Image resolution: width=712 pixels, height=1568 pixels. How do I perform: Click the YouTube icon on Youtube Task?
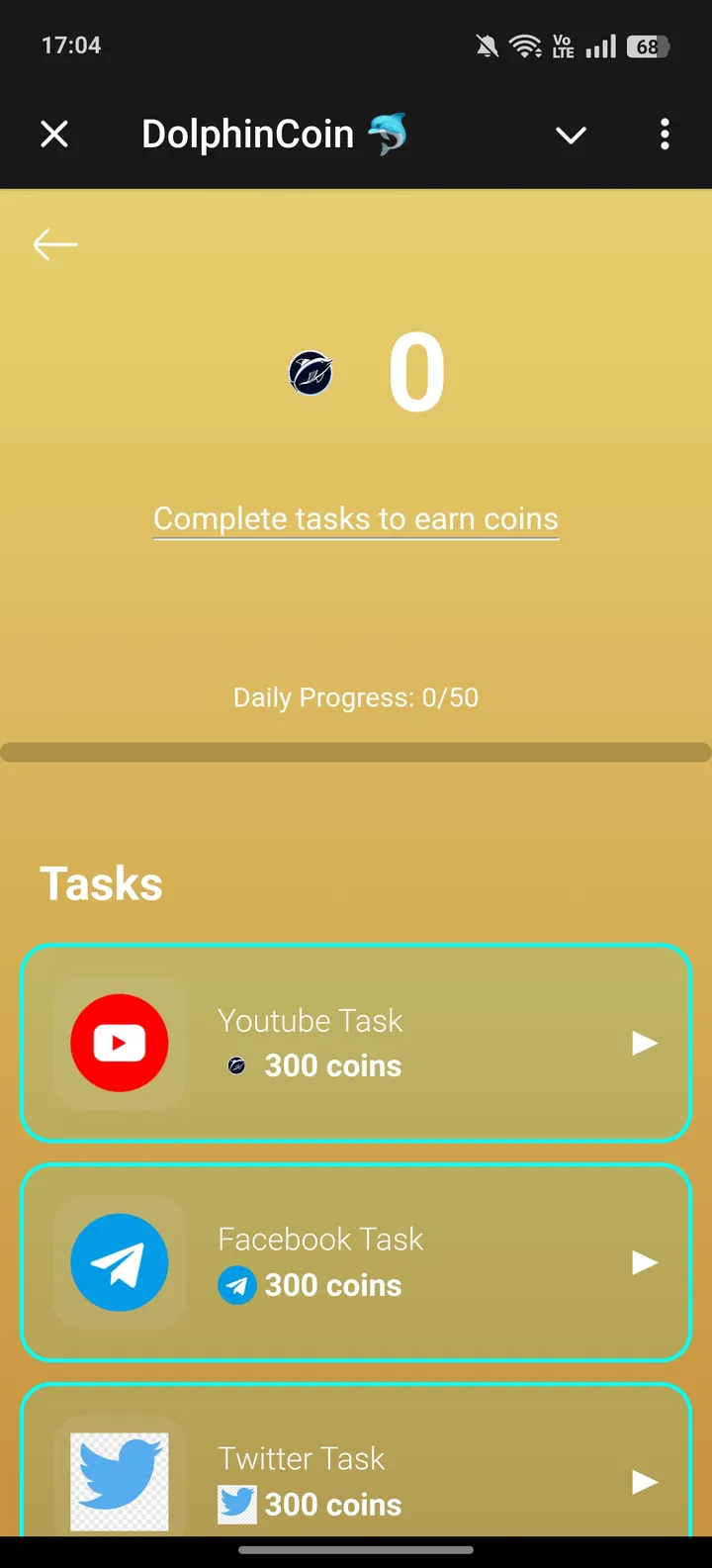(120, 1042)
